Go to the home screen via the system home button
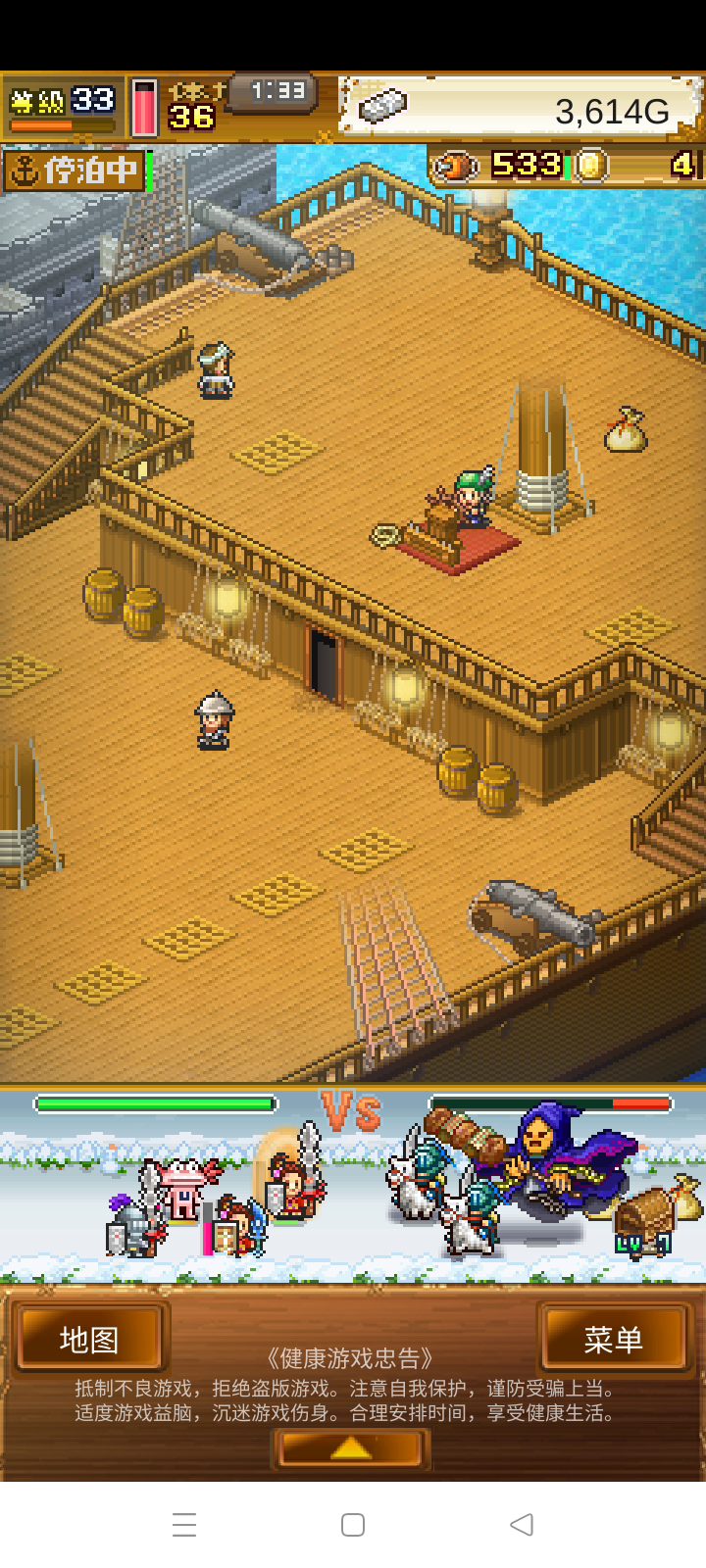 (x=353, y=1524)
